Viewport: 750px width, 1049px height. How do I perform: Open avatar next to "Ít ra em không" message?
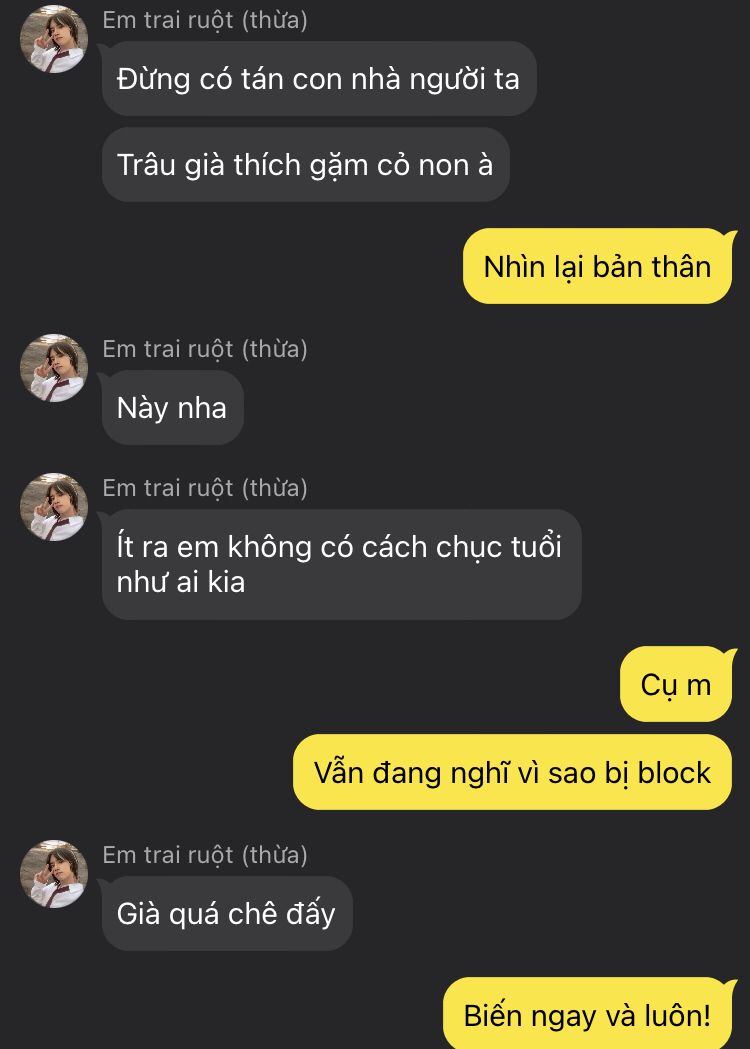54,507
